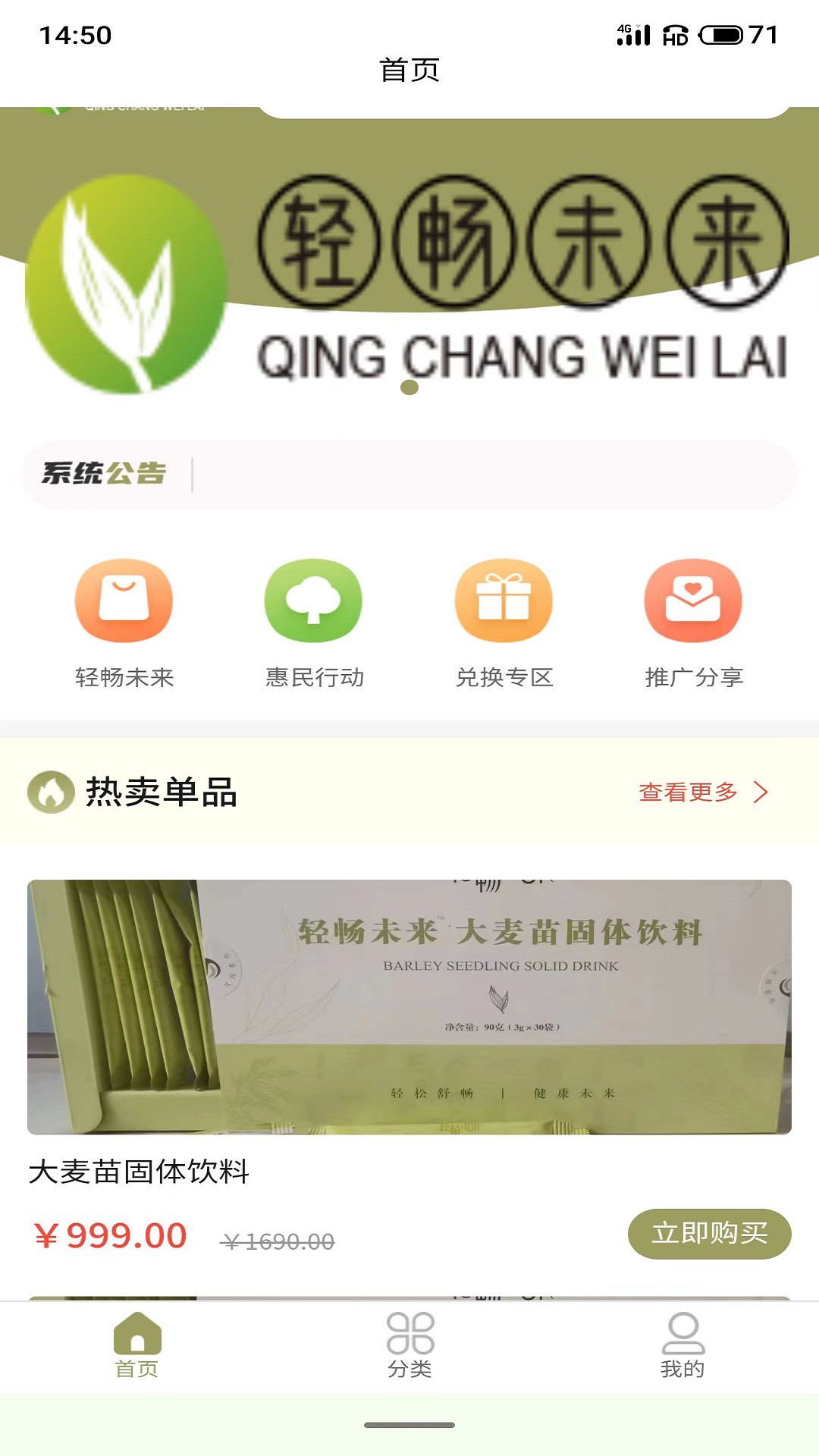Expand more items via 查看更多 chevron

point(761,793)
